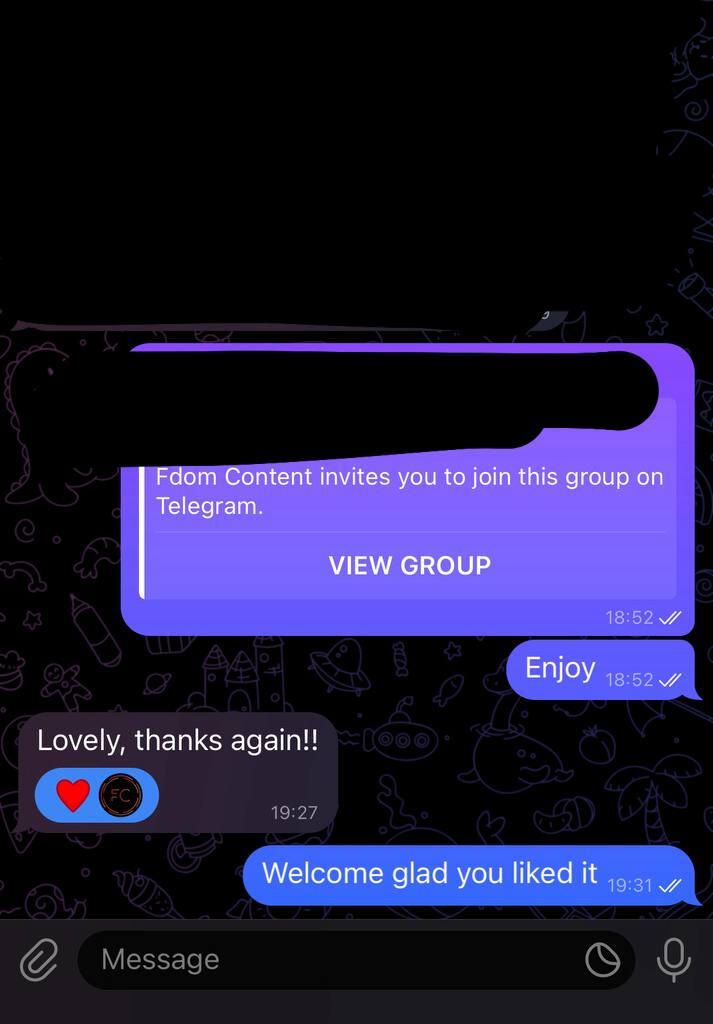Tap VIEW GROUP in the invite message
Screen dimensions: 713x1024
click(409, 565)
